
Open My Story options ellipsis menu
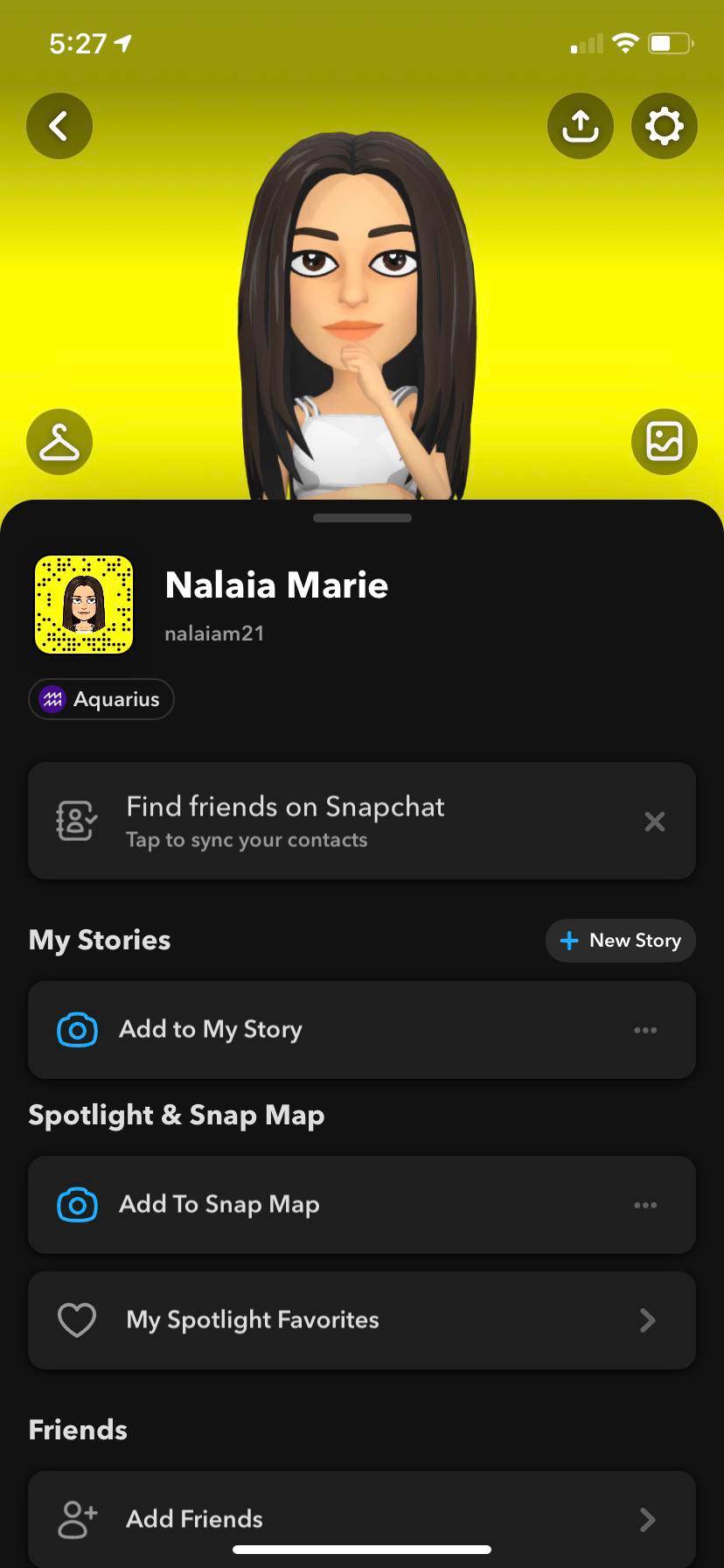pyautogui.click(x=645, y=1030)
